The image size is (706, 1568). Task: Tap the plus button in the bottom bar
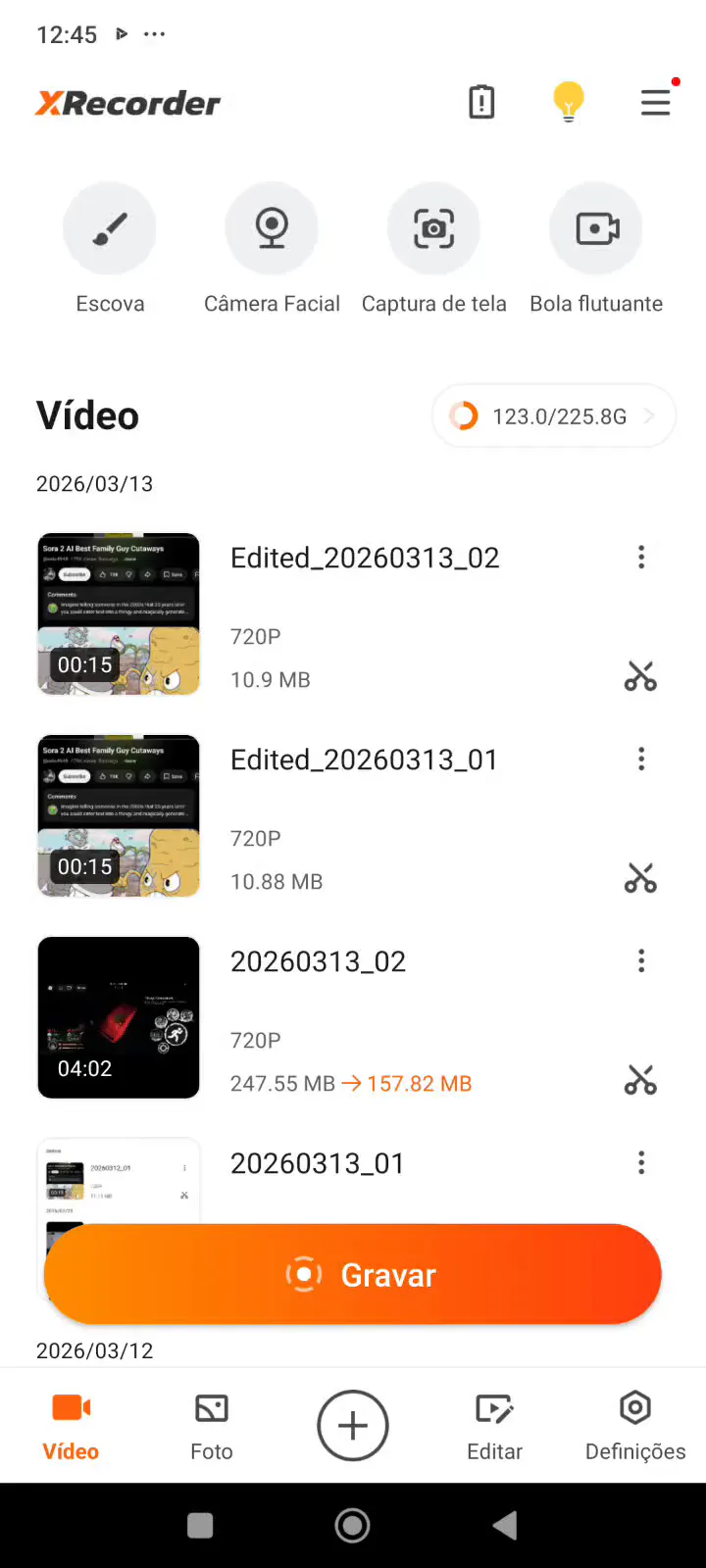353,1426
